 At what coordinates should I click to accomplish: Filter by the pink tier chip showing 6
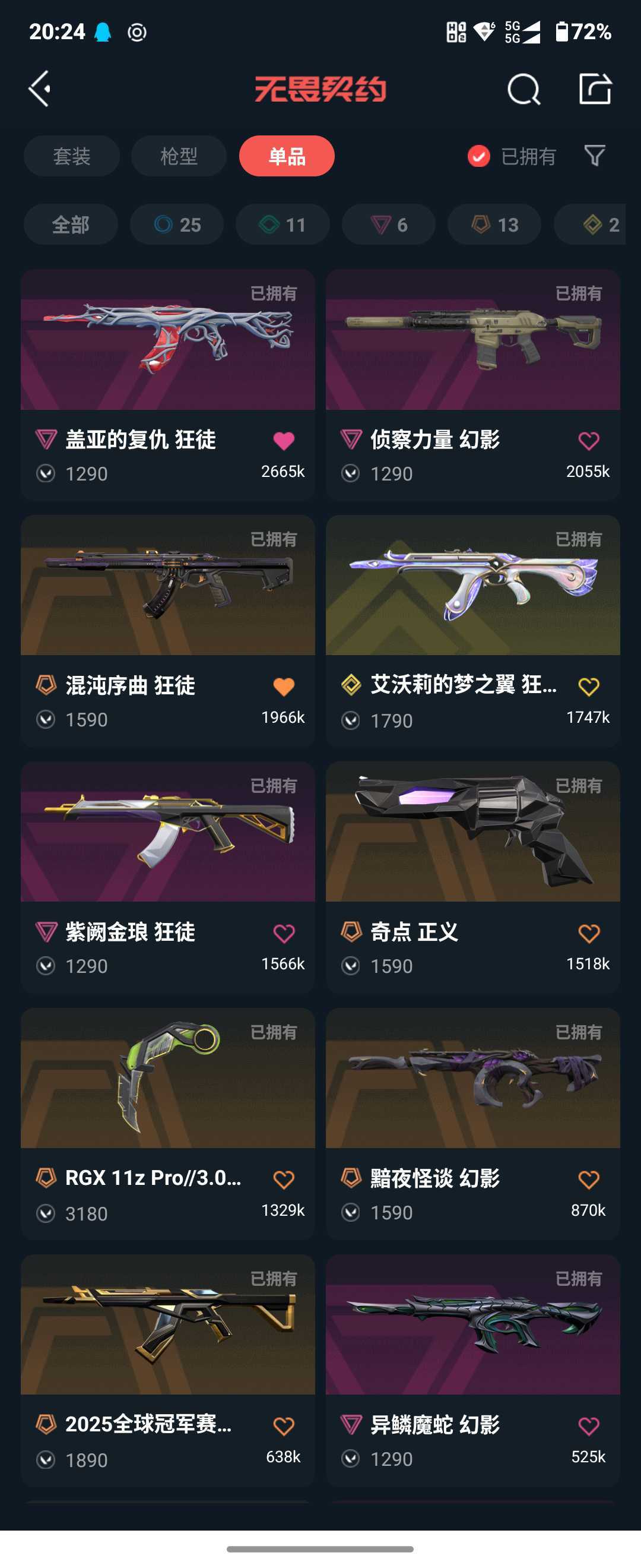click(x=389, y=225)
